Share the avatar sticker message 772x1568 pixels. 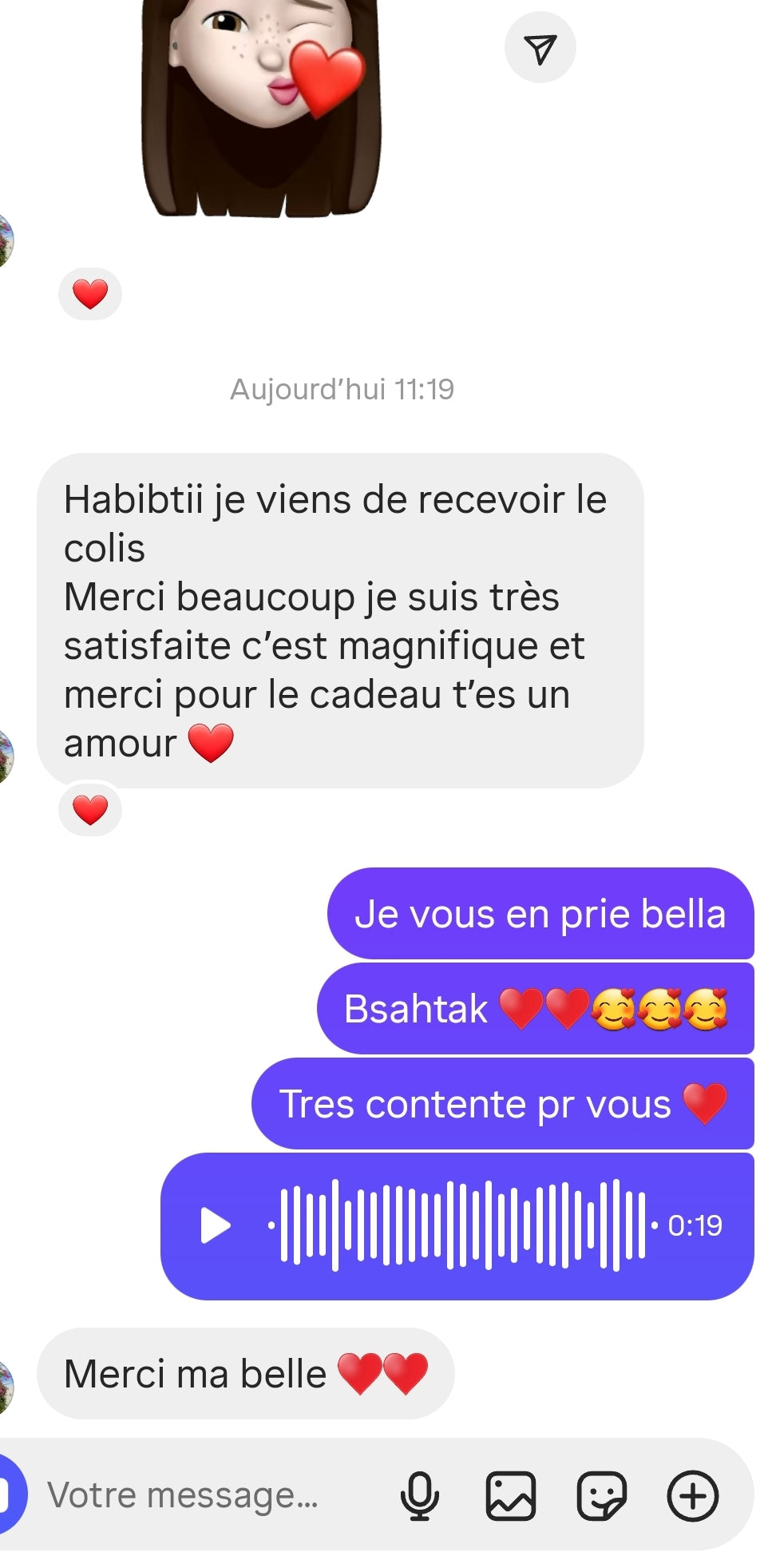pos(540,48)
